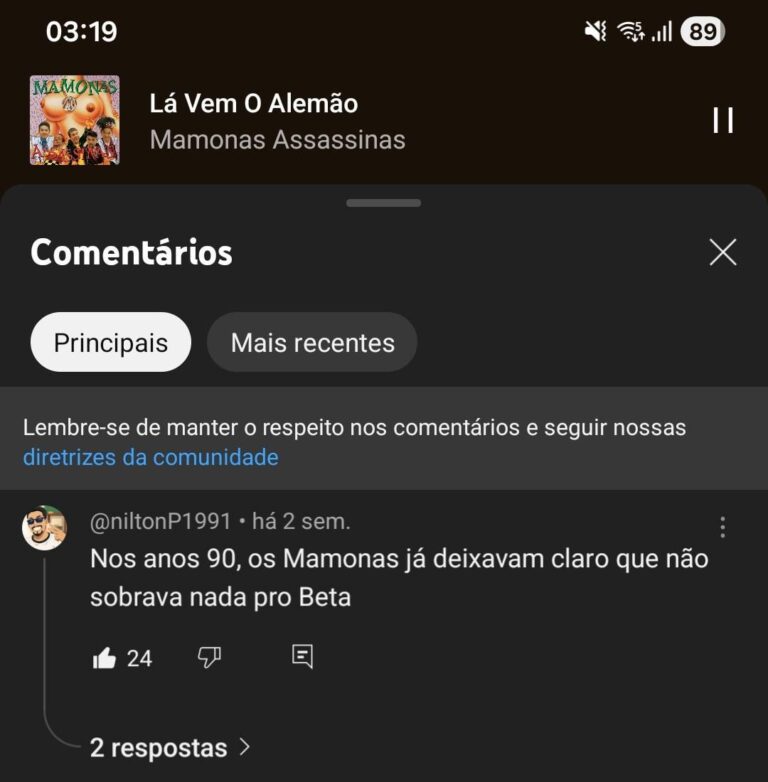Pause the song Lá Vem O Alemão
The image size is (768, 782).
pos(722,121)
